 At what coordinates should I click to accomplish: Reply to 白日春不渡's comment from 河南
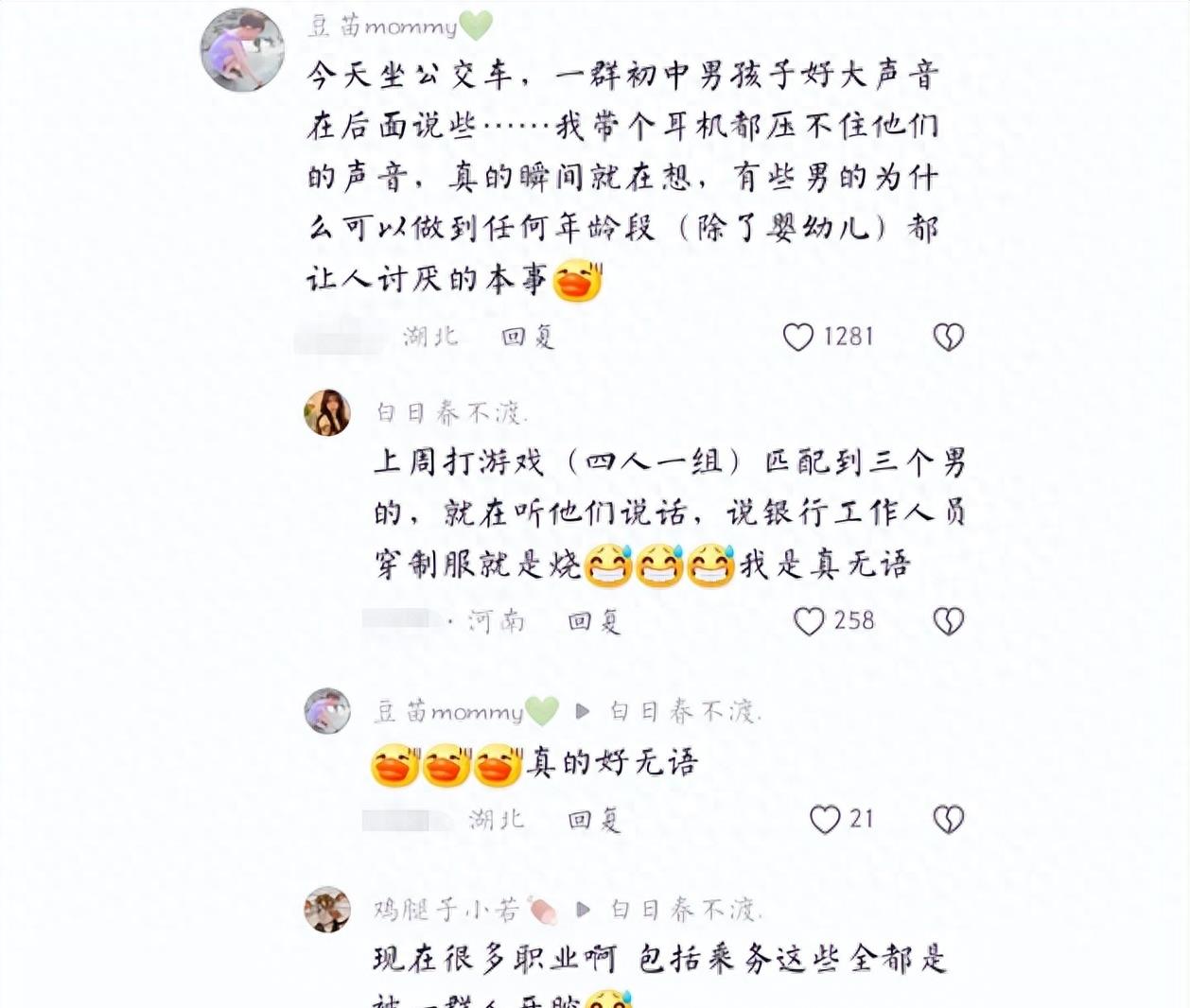594,621
